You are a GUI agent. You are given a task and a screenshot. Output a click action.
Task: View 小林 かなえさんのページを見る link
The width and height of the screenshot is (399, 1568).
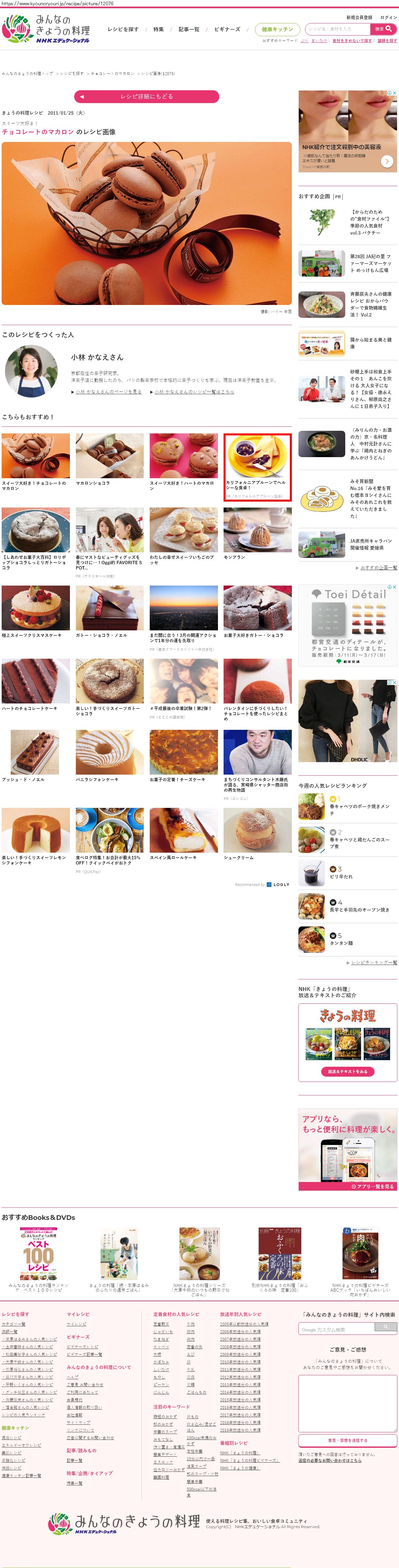coord(108,392)
